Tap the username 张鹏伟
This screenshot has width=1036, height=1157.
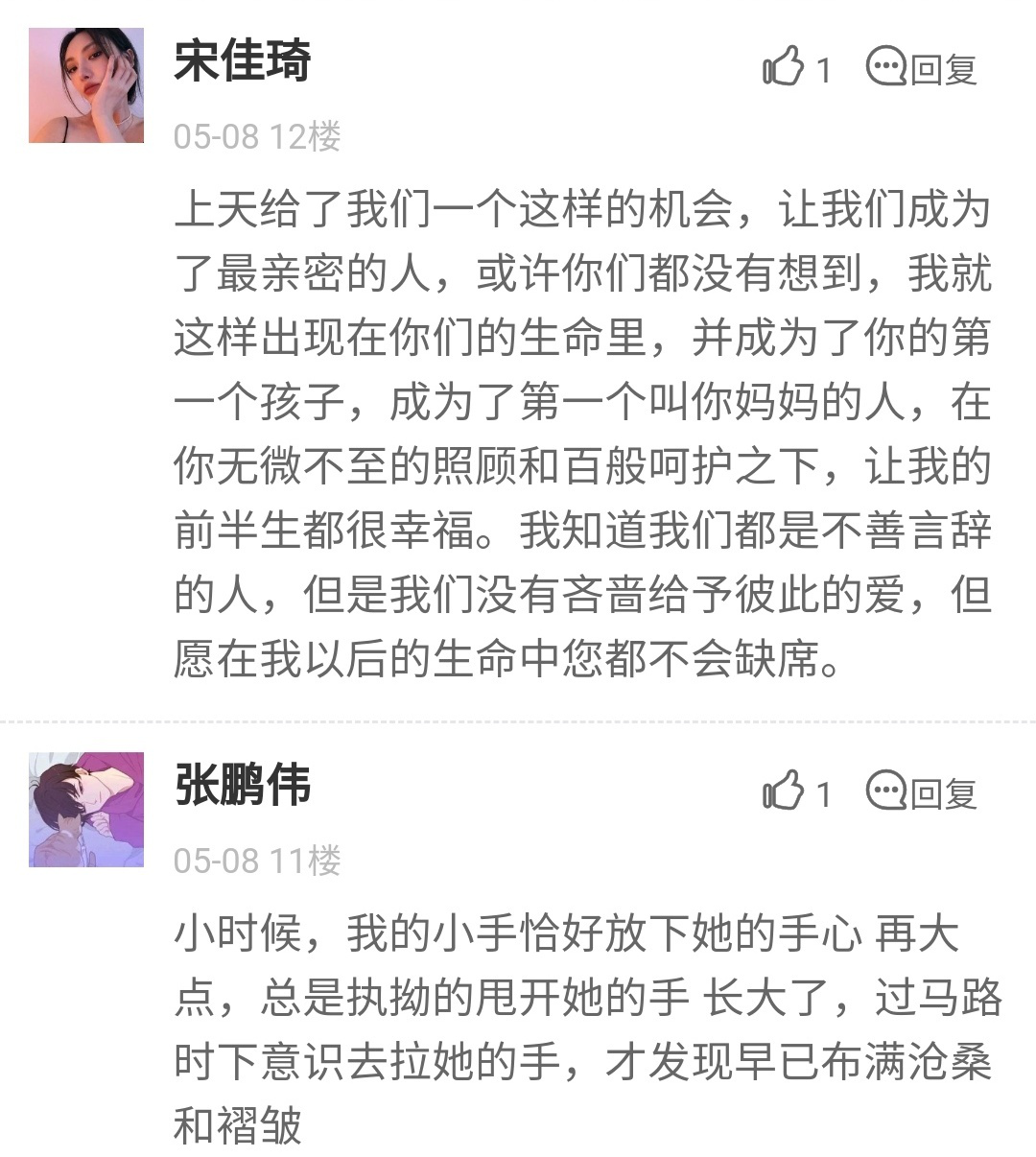click(x=243, y=786)
